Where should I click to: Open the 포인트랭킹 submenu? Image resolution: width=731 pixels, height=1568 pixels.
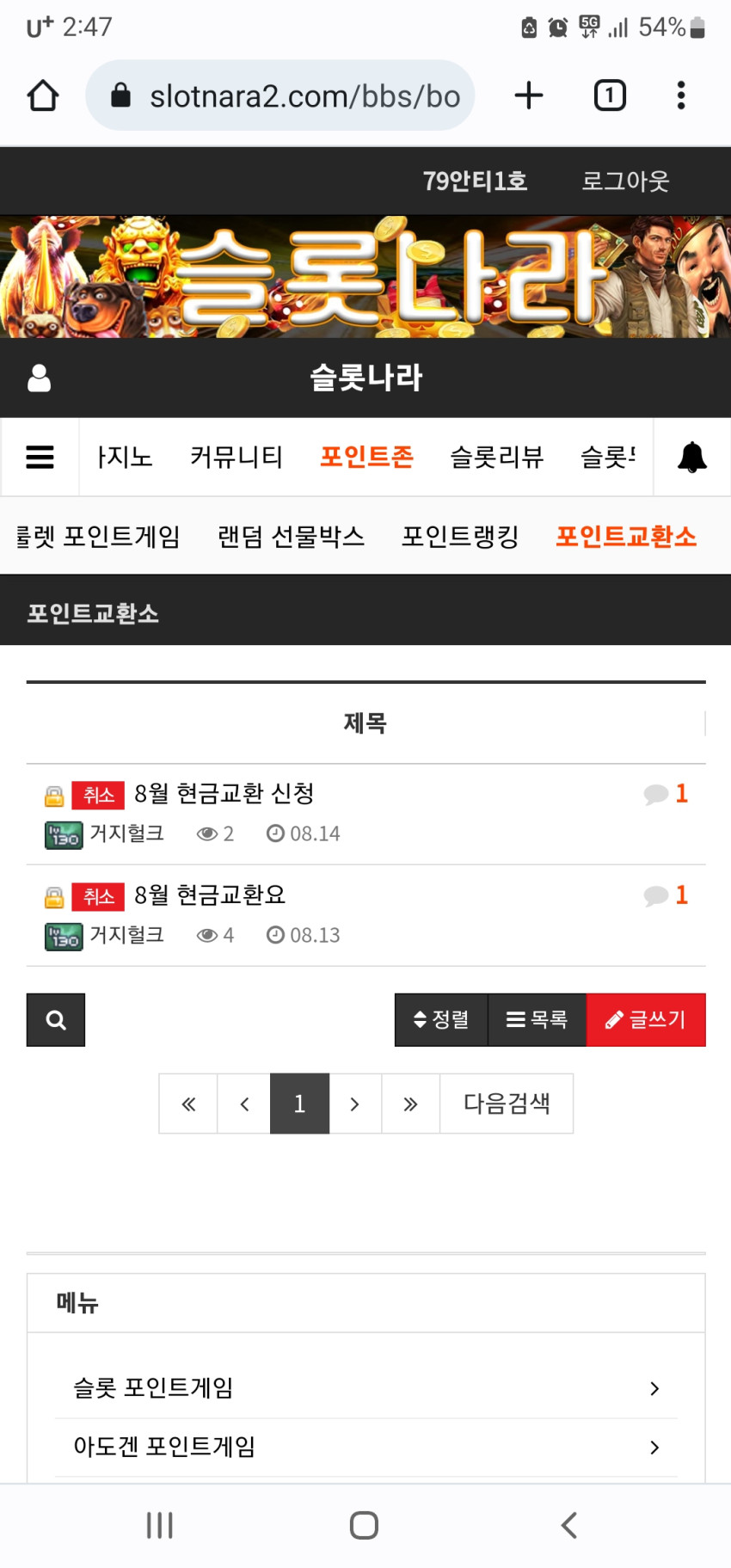click(x=460, y=537)
